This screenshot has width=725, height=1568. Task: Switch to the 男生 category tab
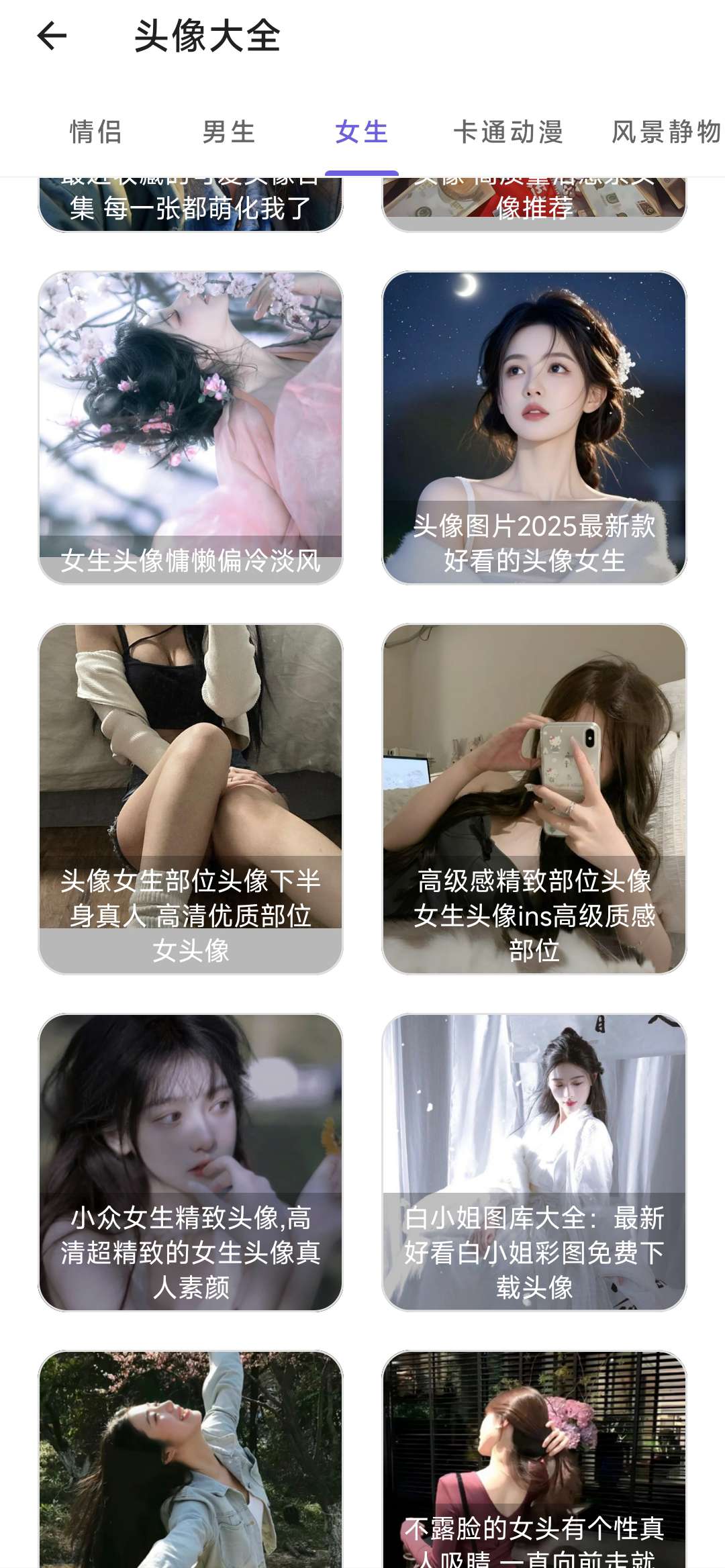[x=230, y=132]
